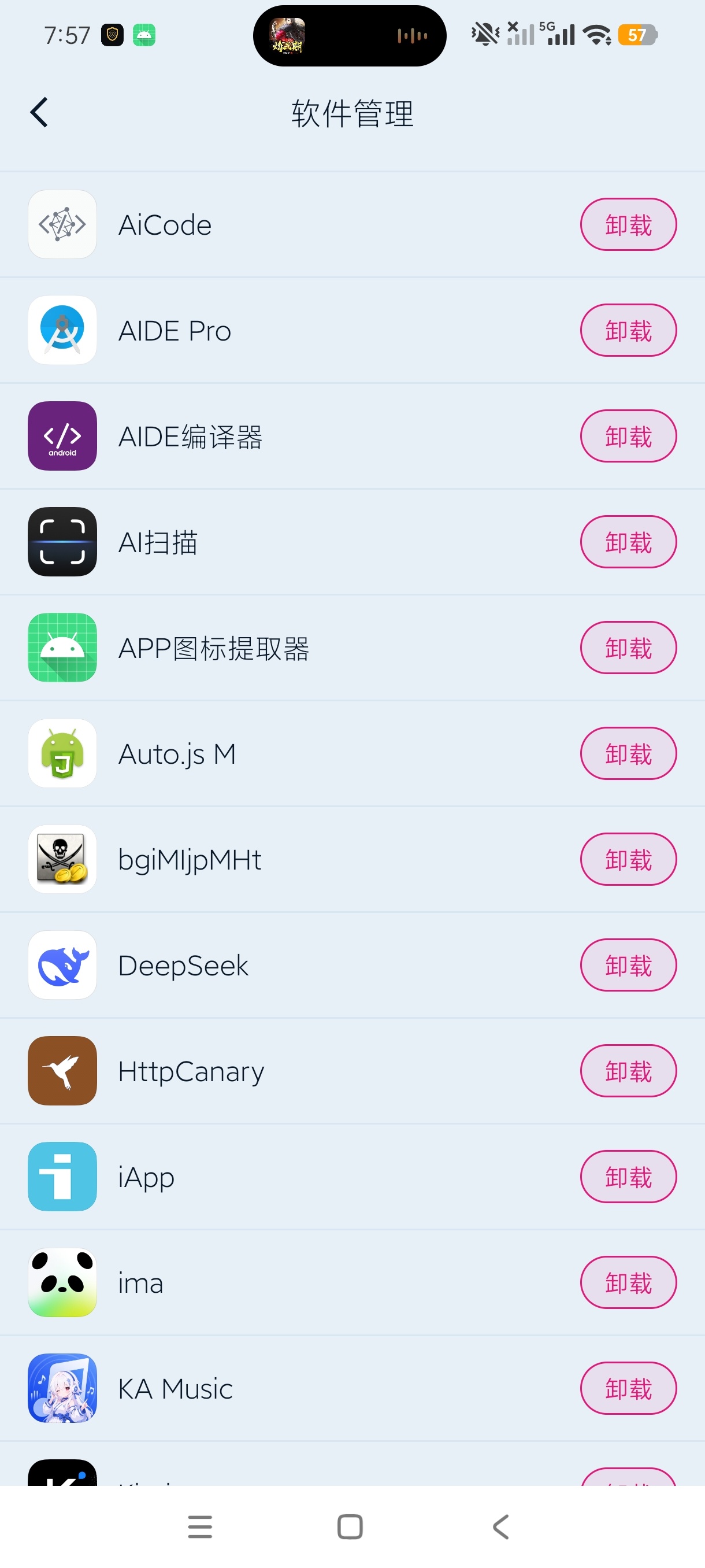This screenshot has height=1568, width=705.
Task: Remove ima via its 卸载 button
Action: click(628, 1282)
